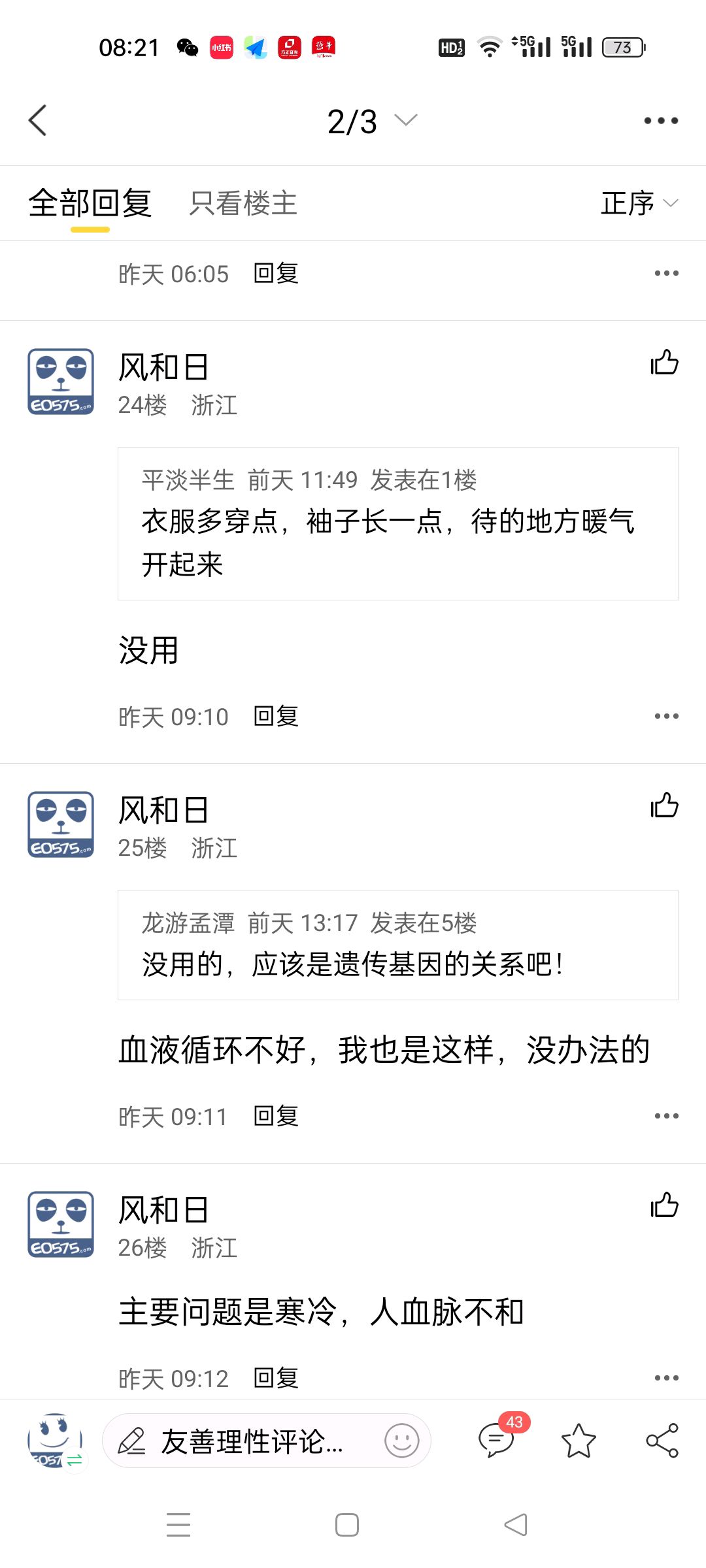Open more options for the 昨天 09:11 comment
The width and height of the screenshot is (706, 1568).
666,1116
